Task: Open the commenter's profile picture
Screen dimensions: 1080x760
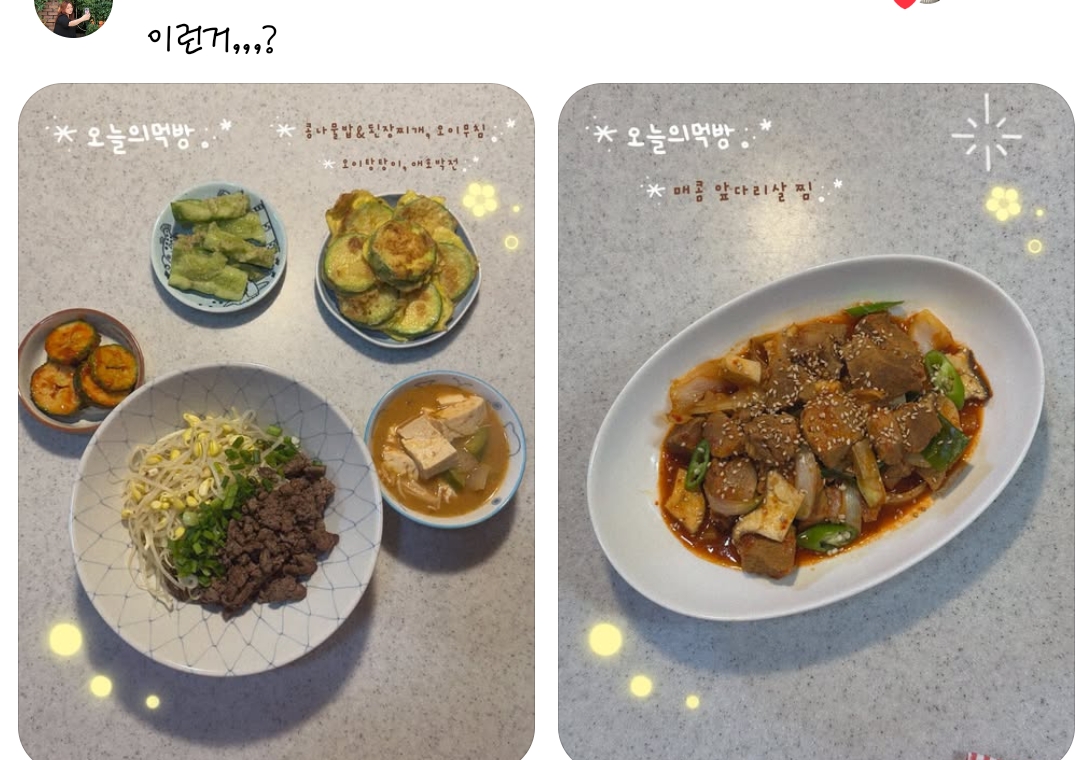Action: (73, 15)
